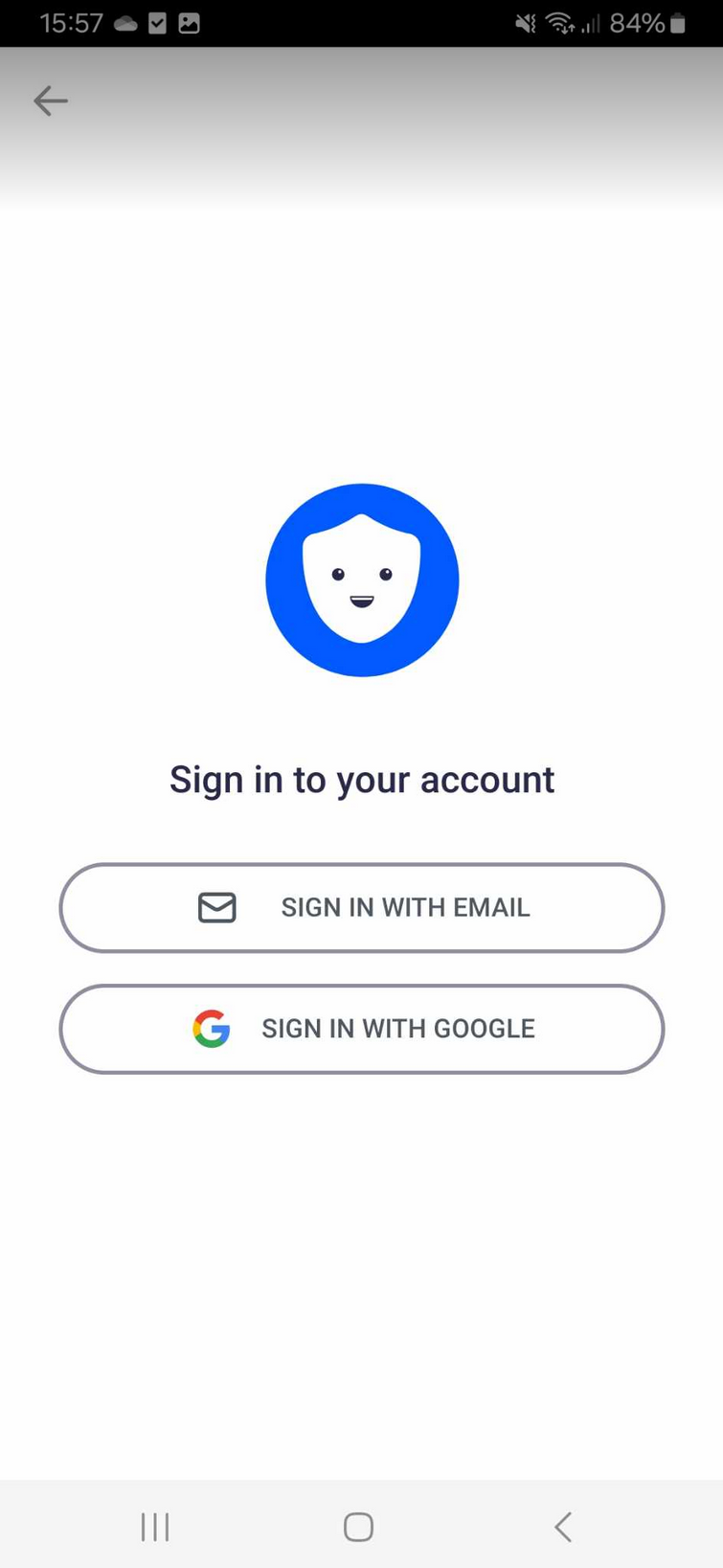Open recent apps from the navigation bar
This screenshot has height=1568, width=723.
click(155, 1526)
